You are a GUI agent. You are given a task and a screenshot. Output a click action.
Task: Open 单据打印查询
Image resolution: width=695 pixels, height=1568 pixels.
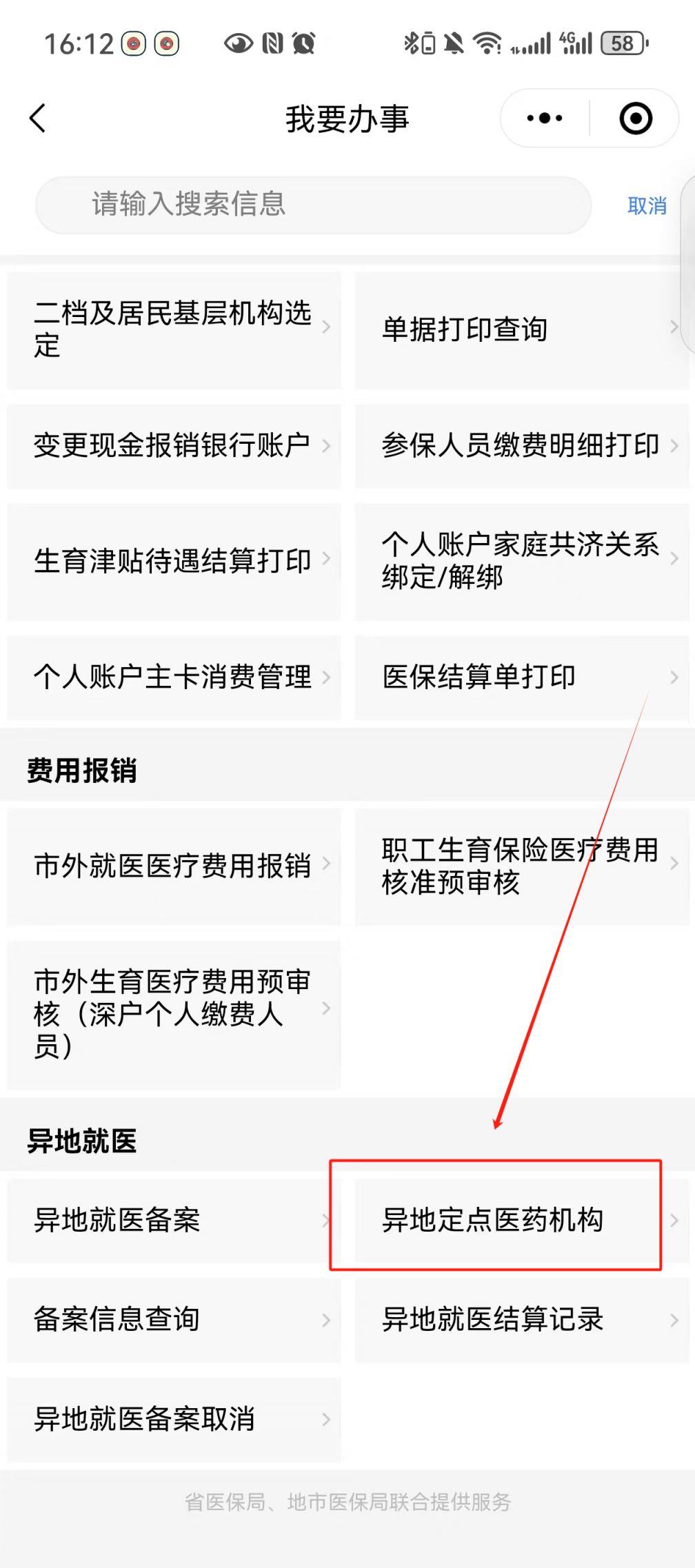pos(521,329)
